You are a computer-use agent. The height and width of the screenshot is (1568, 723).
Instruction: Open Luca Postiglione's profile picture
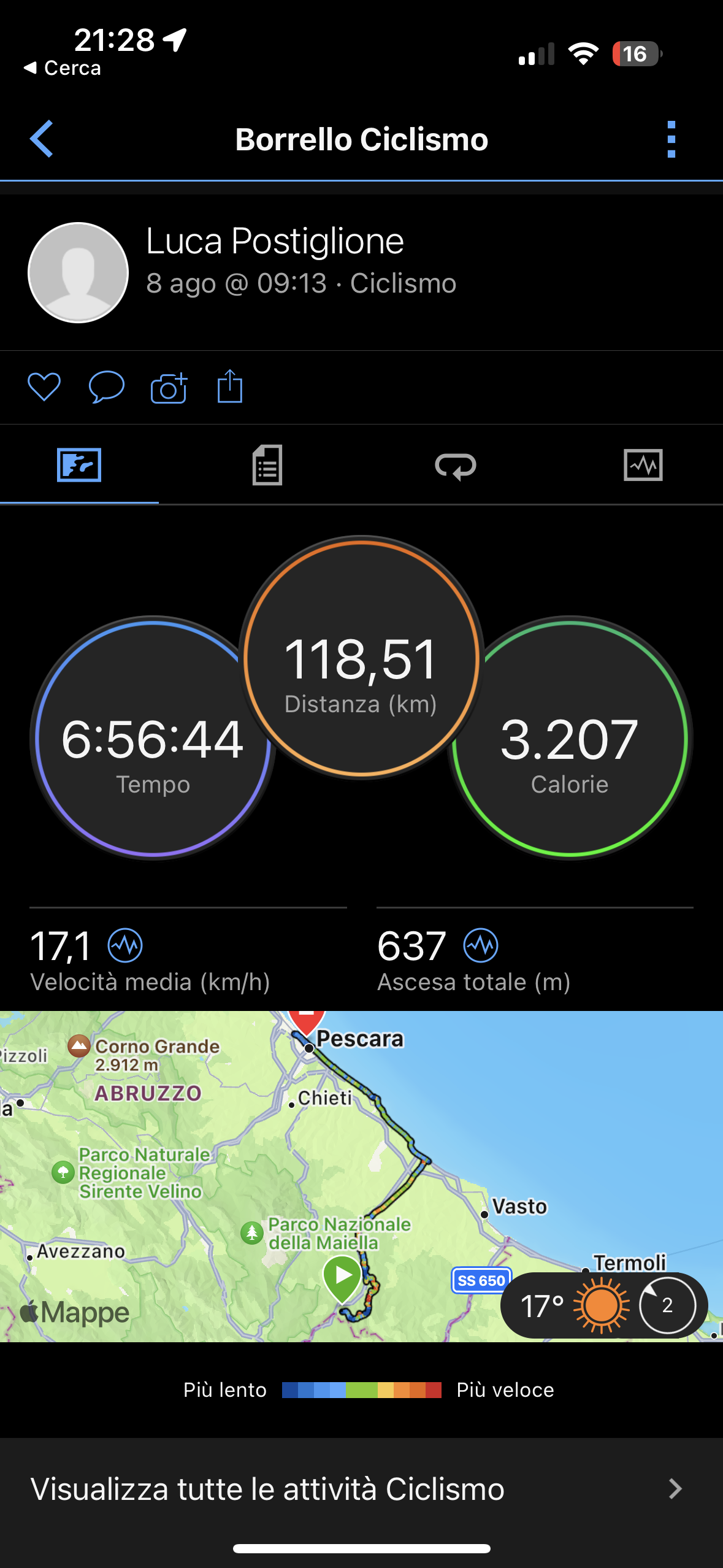(x=78, y=272)
